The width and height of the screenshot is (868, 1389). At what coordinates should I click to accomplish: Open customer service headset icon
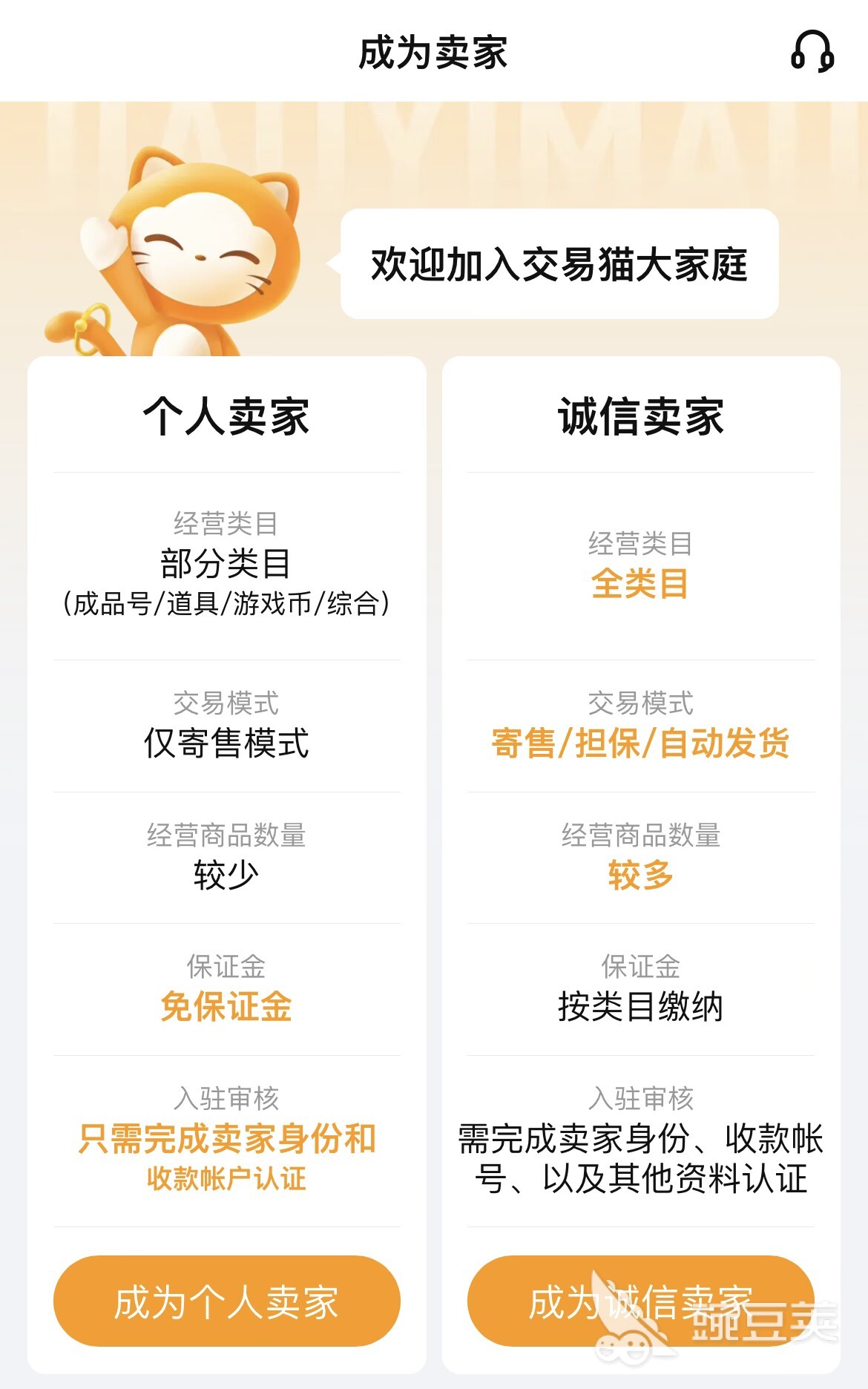(x=812, y=52)
